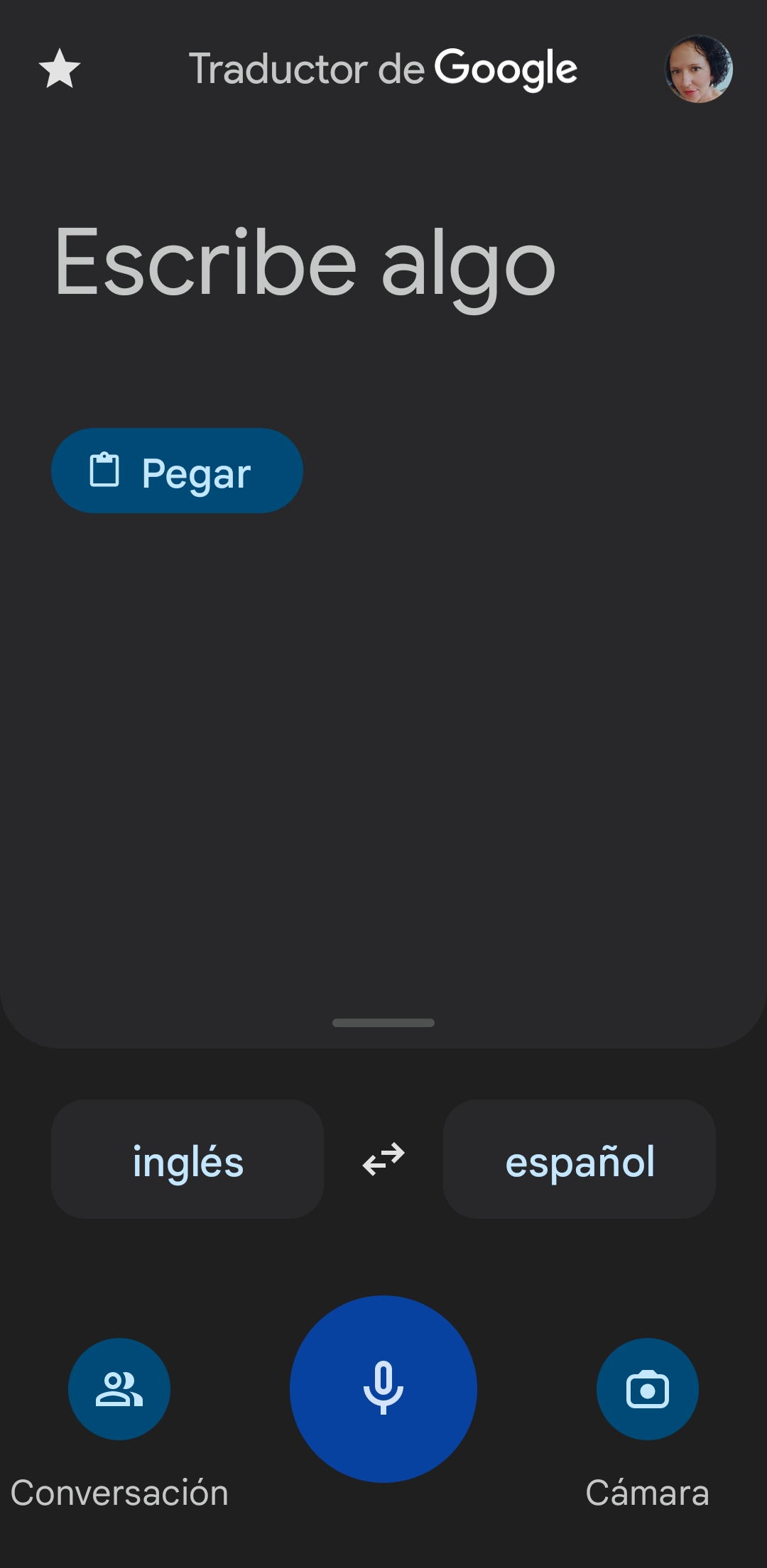Tap the Pegar button

click(177, 471)
